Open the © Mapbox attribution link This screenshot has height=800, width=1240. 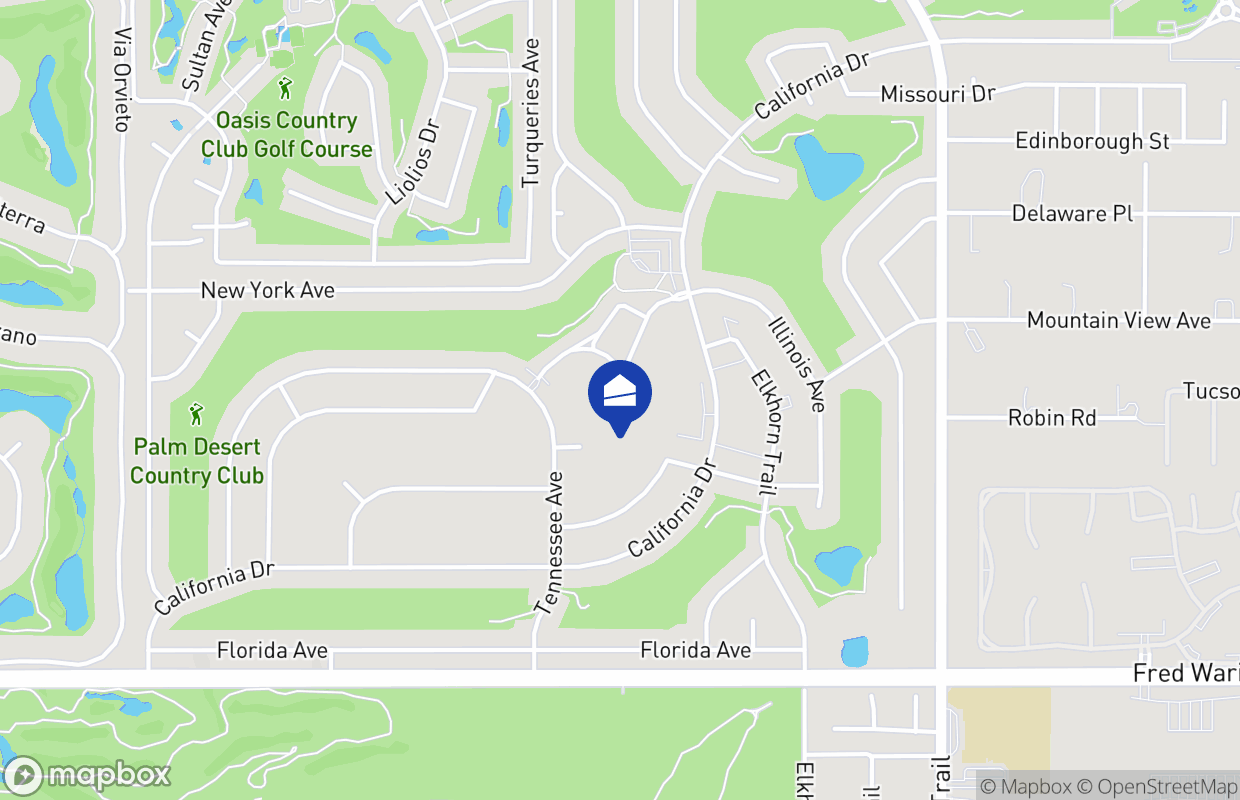[1025, 786]
